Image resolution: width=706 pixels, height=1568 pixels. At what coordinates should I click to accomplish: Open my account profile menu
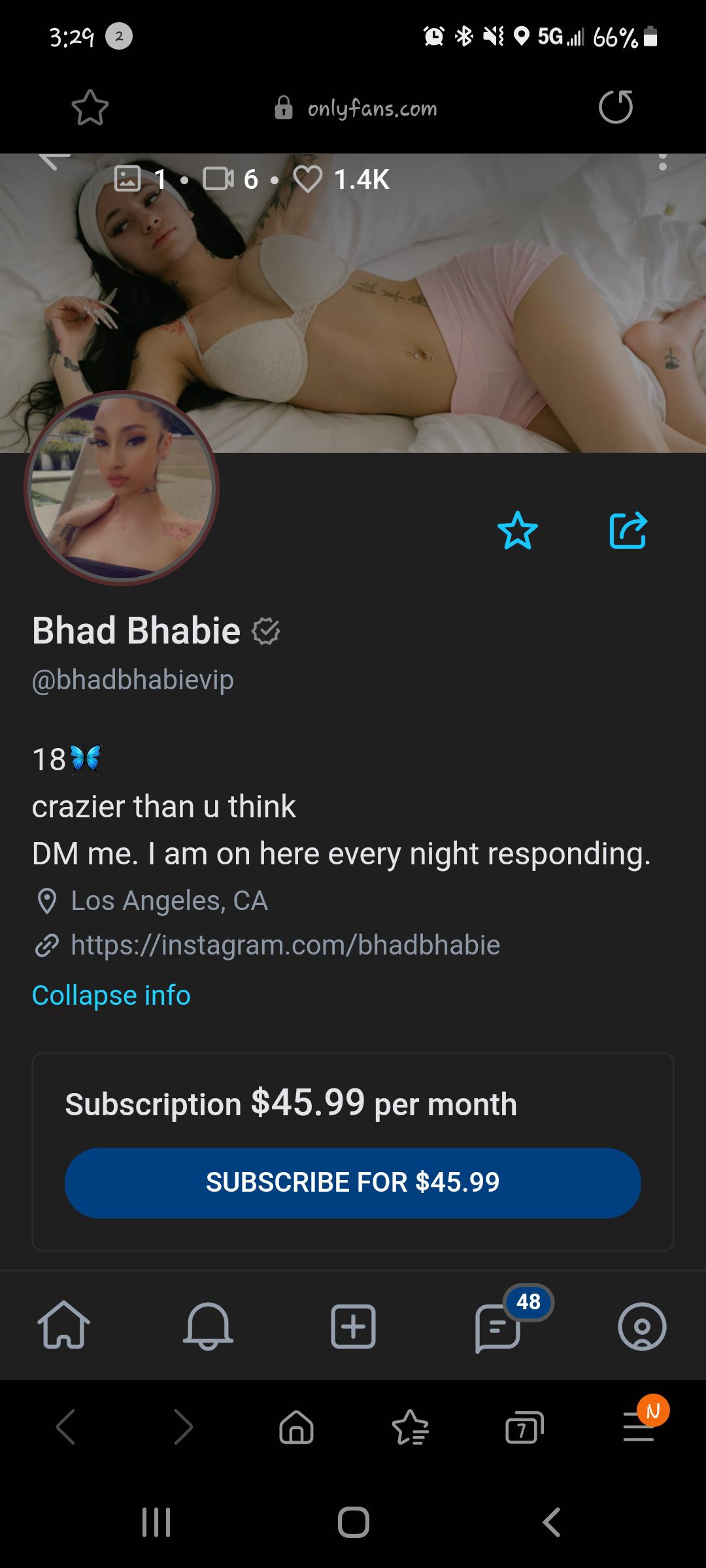(x=642, y=1326)
